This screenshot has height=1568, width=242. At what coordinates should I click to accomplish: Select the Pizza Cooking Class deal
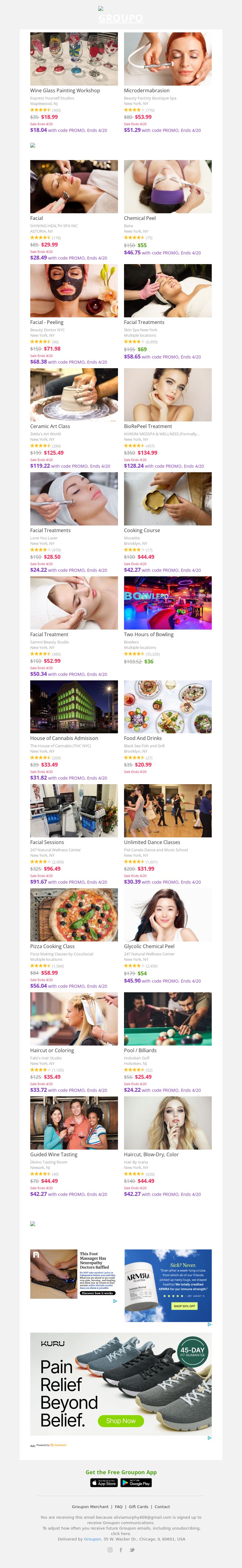[74, 915]
